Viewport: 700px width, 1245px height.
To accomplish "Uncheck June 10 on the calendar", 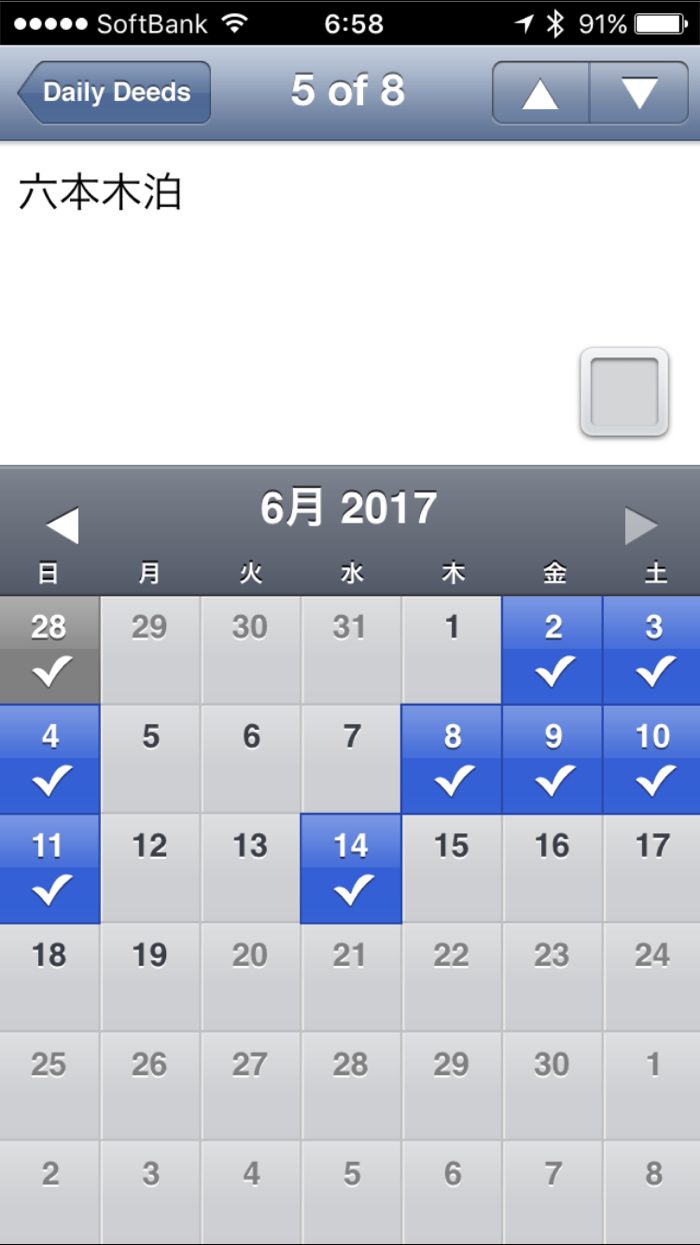I will click(652, 759).
